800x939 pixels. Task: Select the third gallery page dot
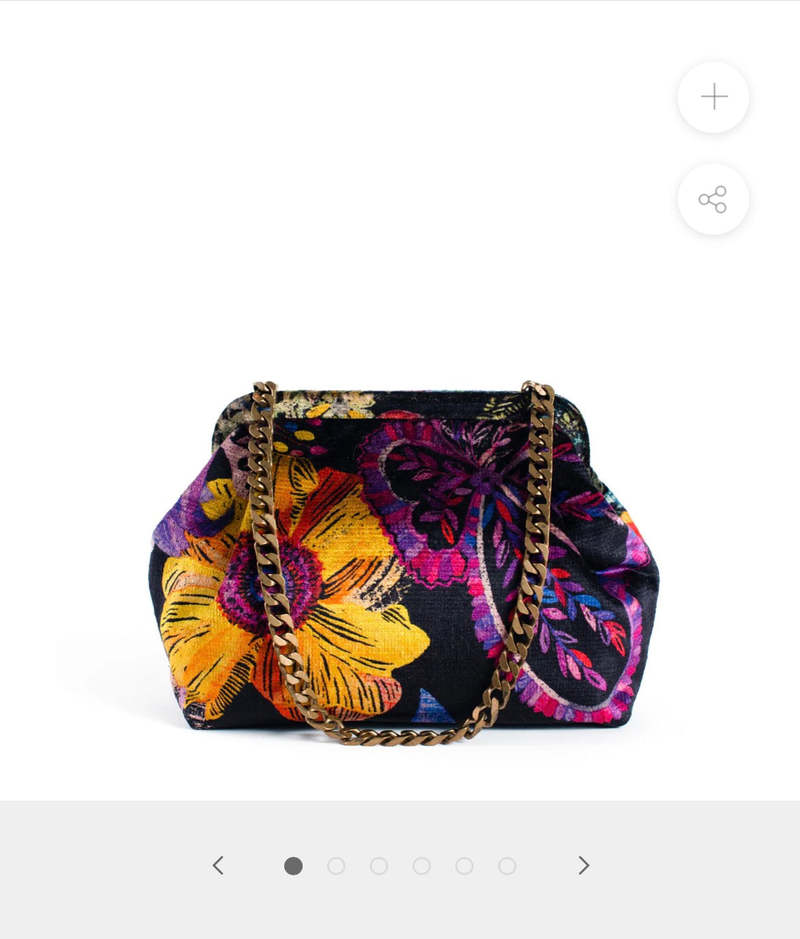(379, 866)
